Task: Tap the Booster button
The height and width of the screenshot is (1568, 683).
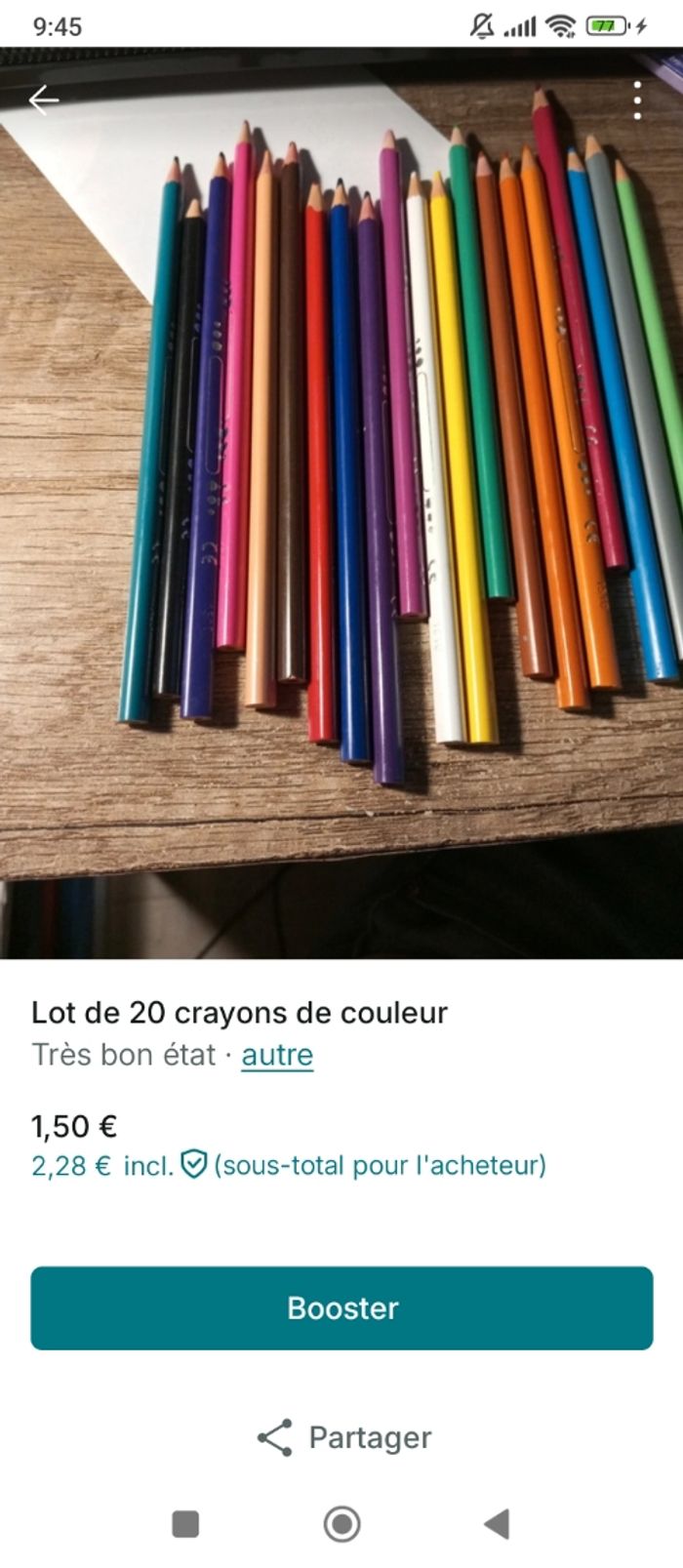Action: coord(341,1307)
